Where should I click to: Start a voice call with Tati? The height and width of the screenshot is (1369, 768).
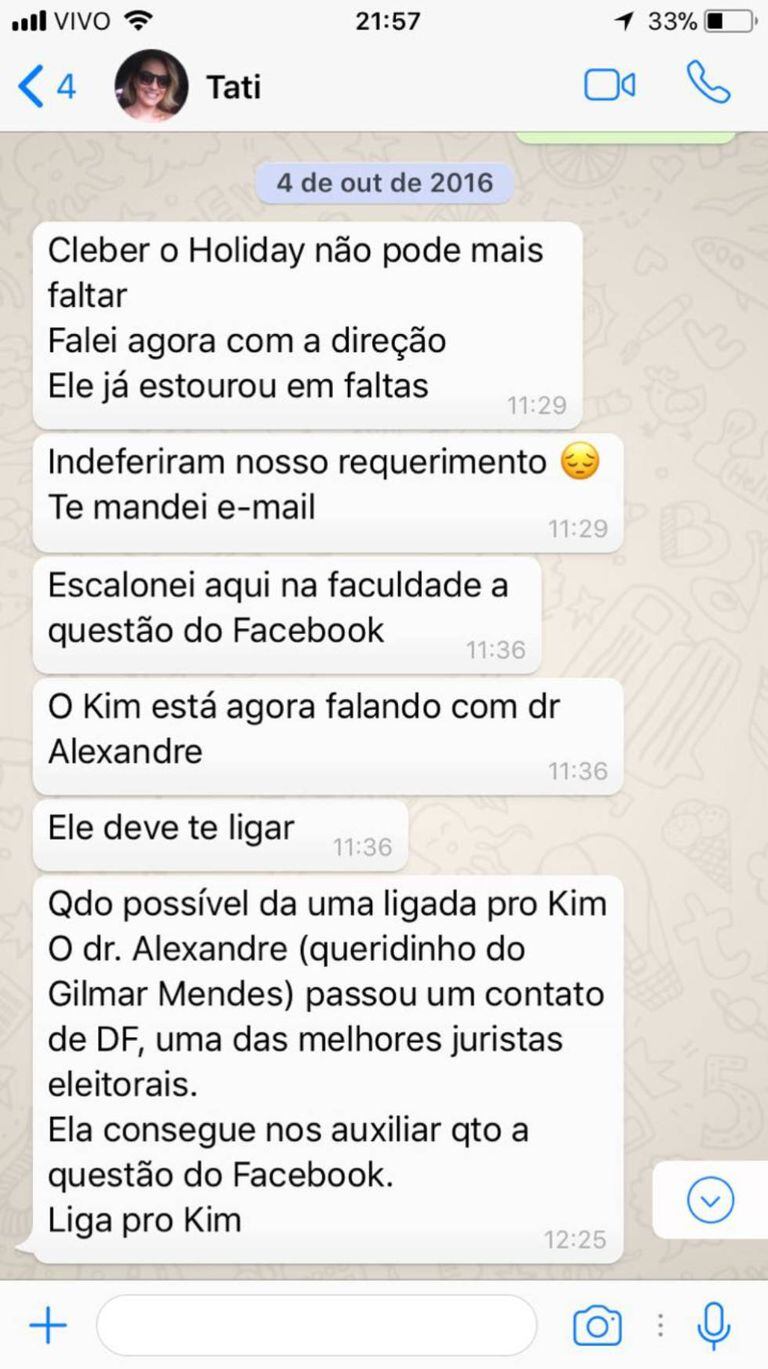point(708,84)
